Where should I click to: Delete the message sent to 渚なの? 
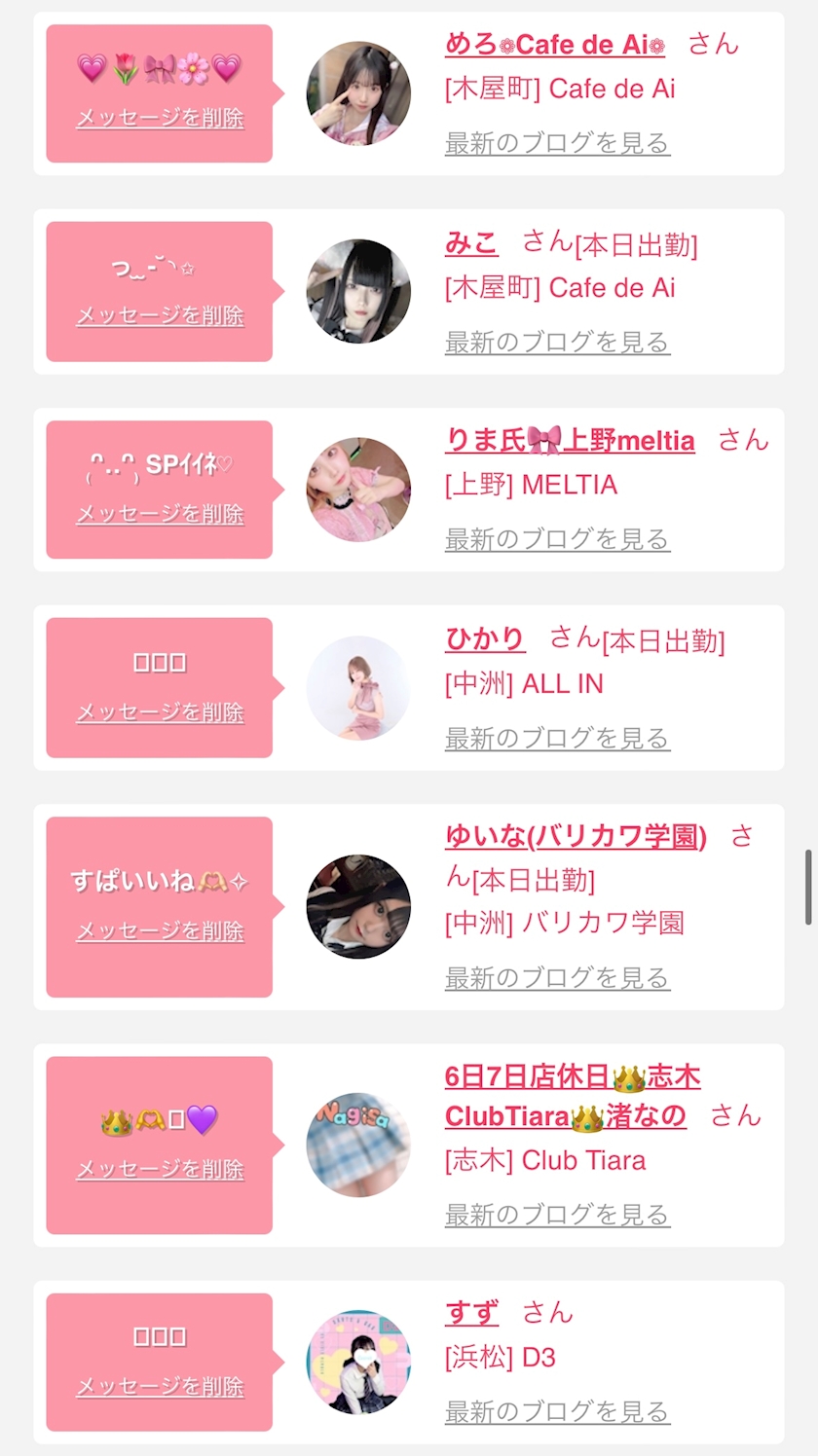pyautogui.click(x=160, y=1169)
